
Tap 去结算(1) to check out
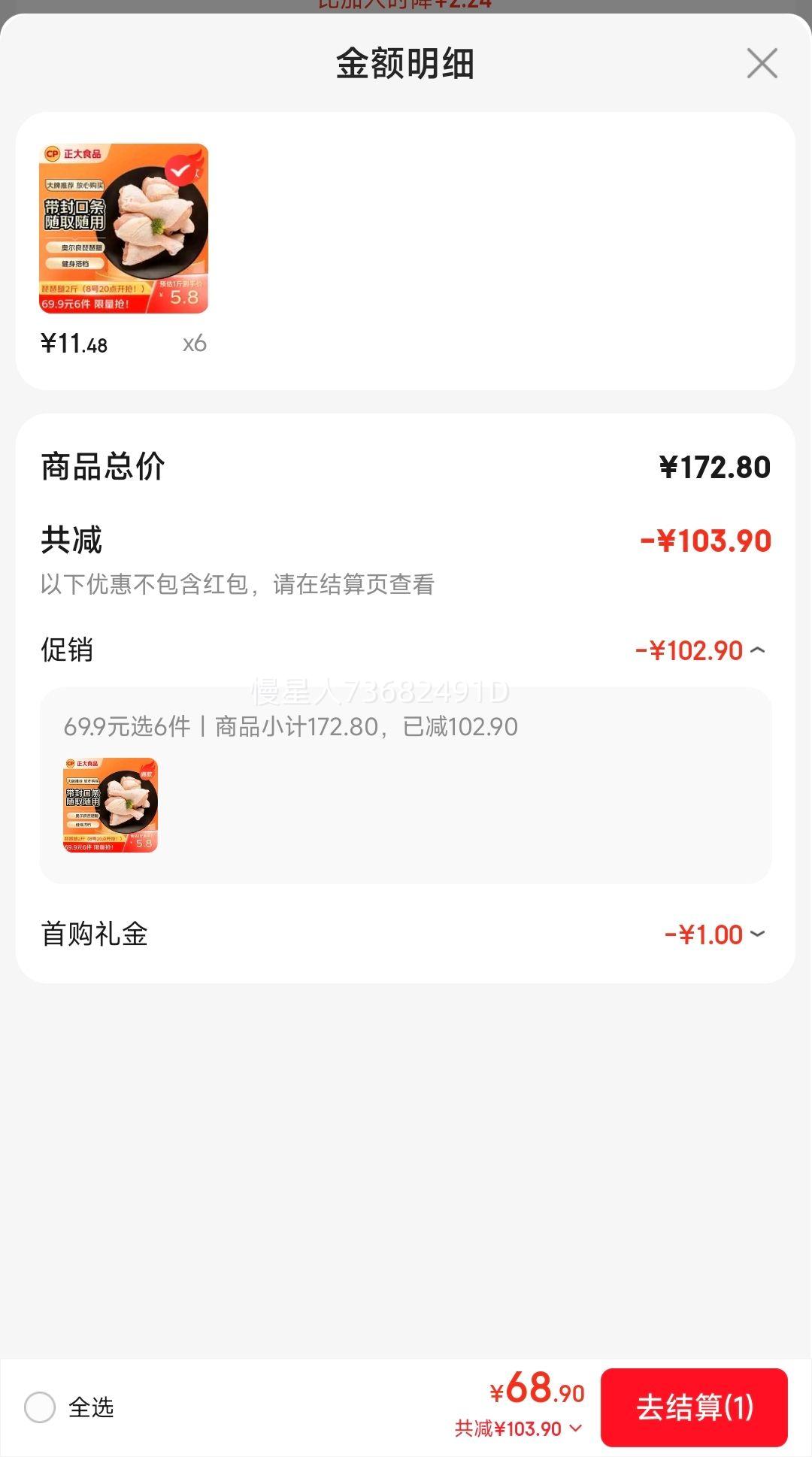click(x=693, y=1407)
